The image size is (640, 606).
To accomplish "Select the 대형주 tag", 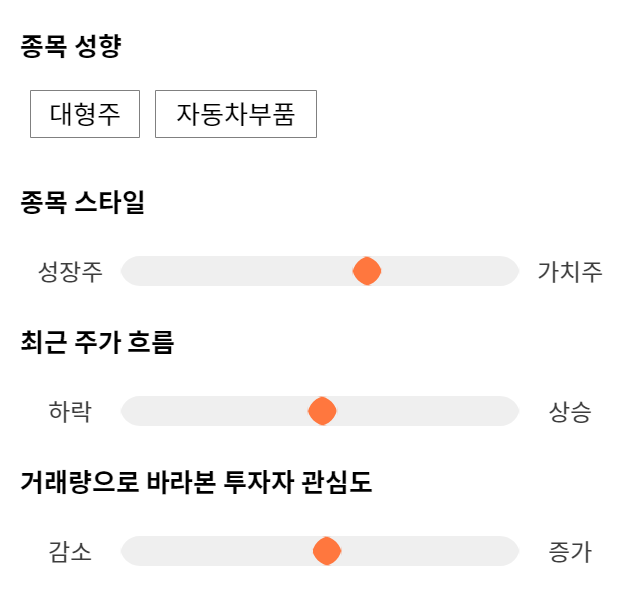I will [85, 114].
